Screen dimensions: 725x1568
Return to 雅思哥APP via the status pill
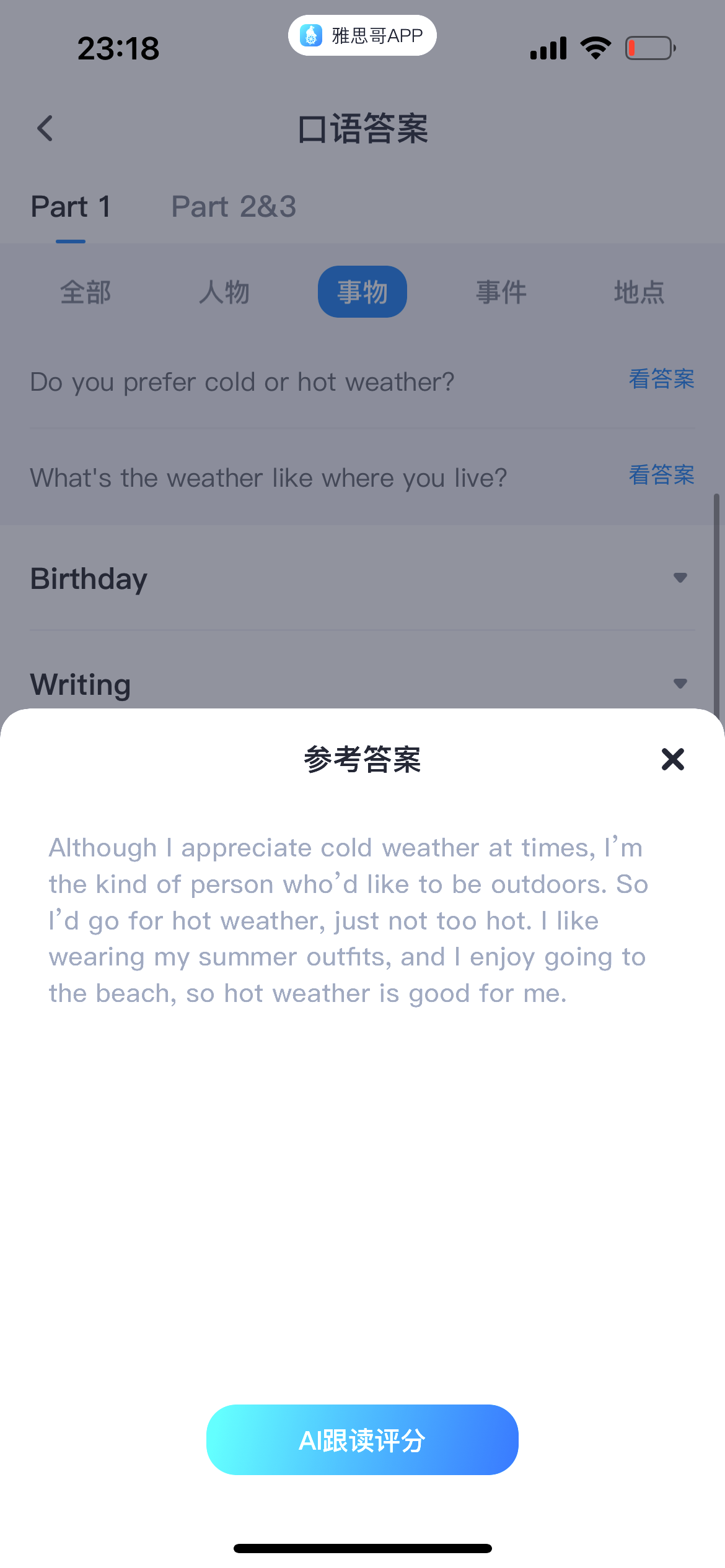(x=362, y=35)
